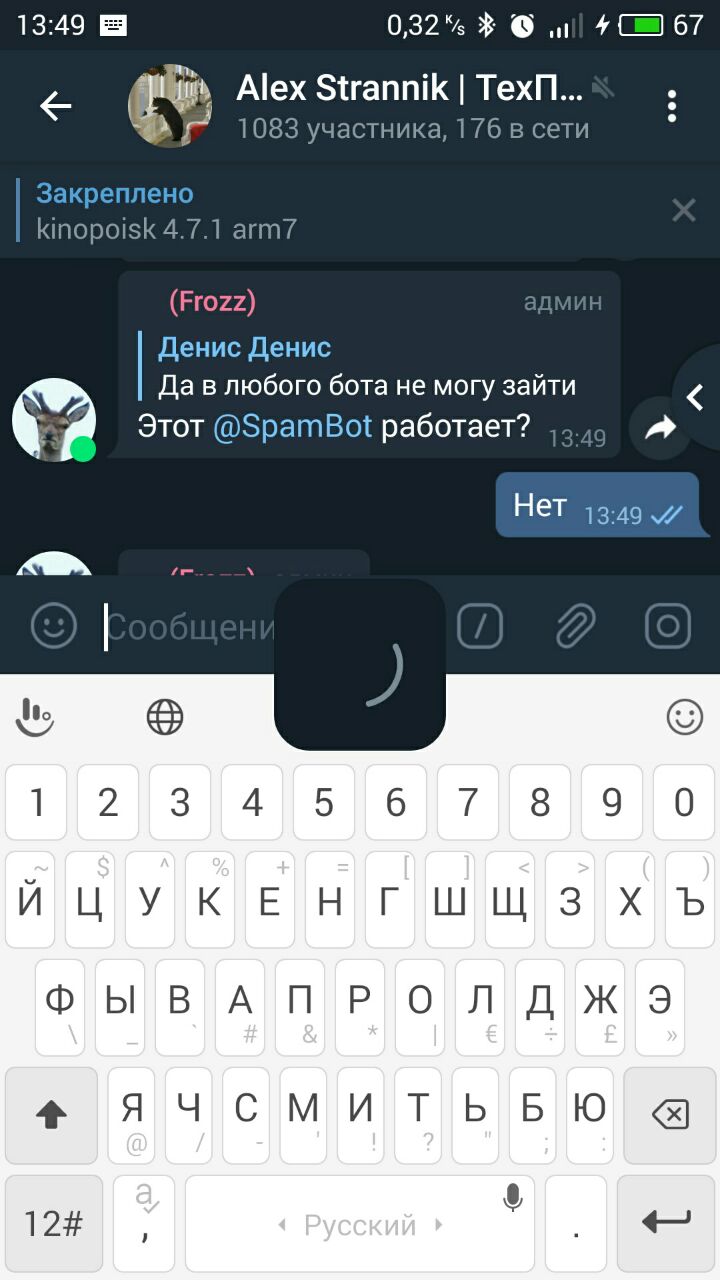Attach a file with the paperclip
This screenshot has height=1280, width=720.
[x=575, y=627]
